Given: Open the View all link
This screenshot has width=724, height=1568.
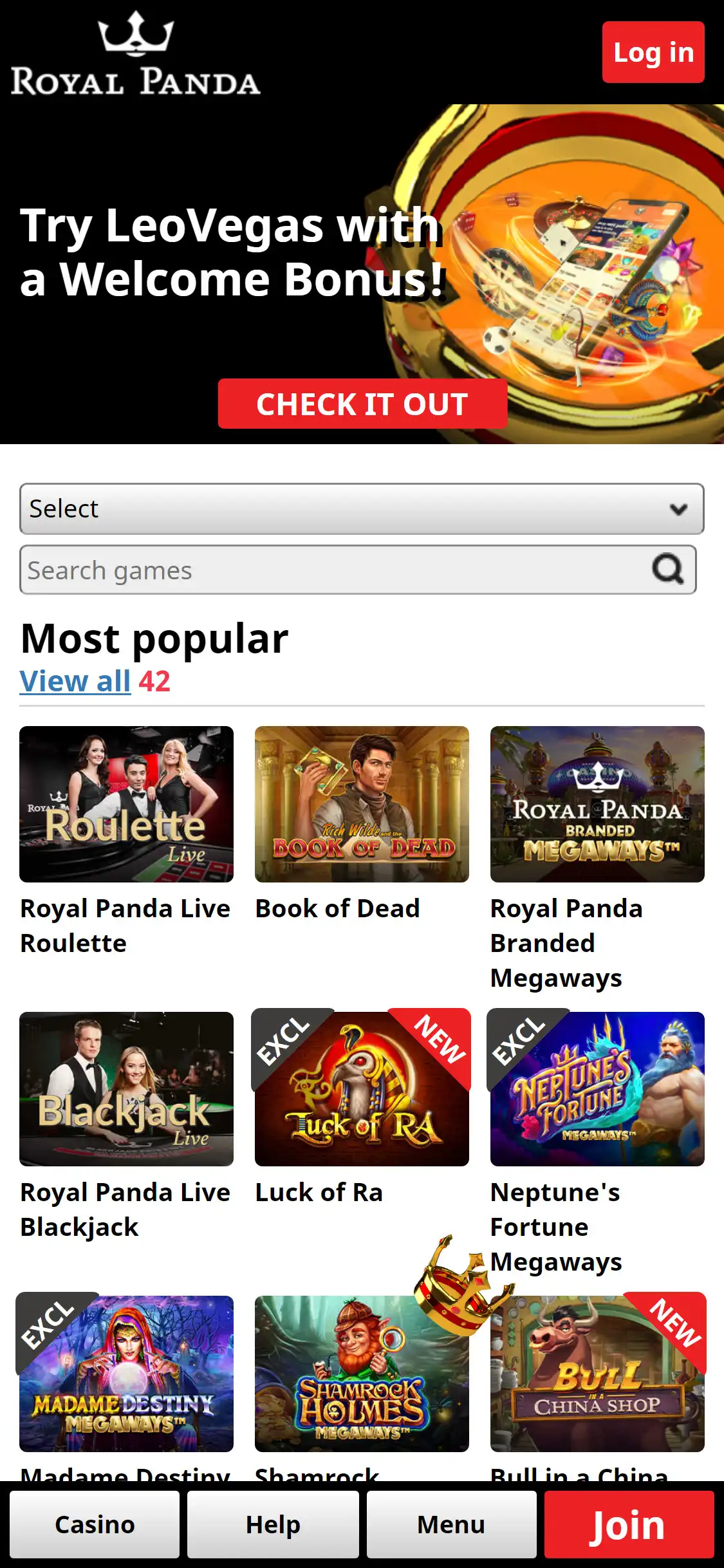Looking at the screenshot, I should tap(75, 681).
